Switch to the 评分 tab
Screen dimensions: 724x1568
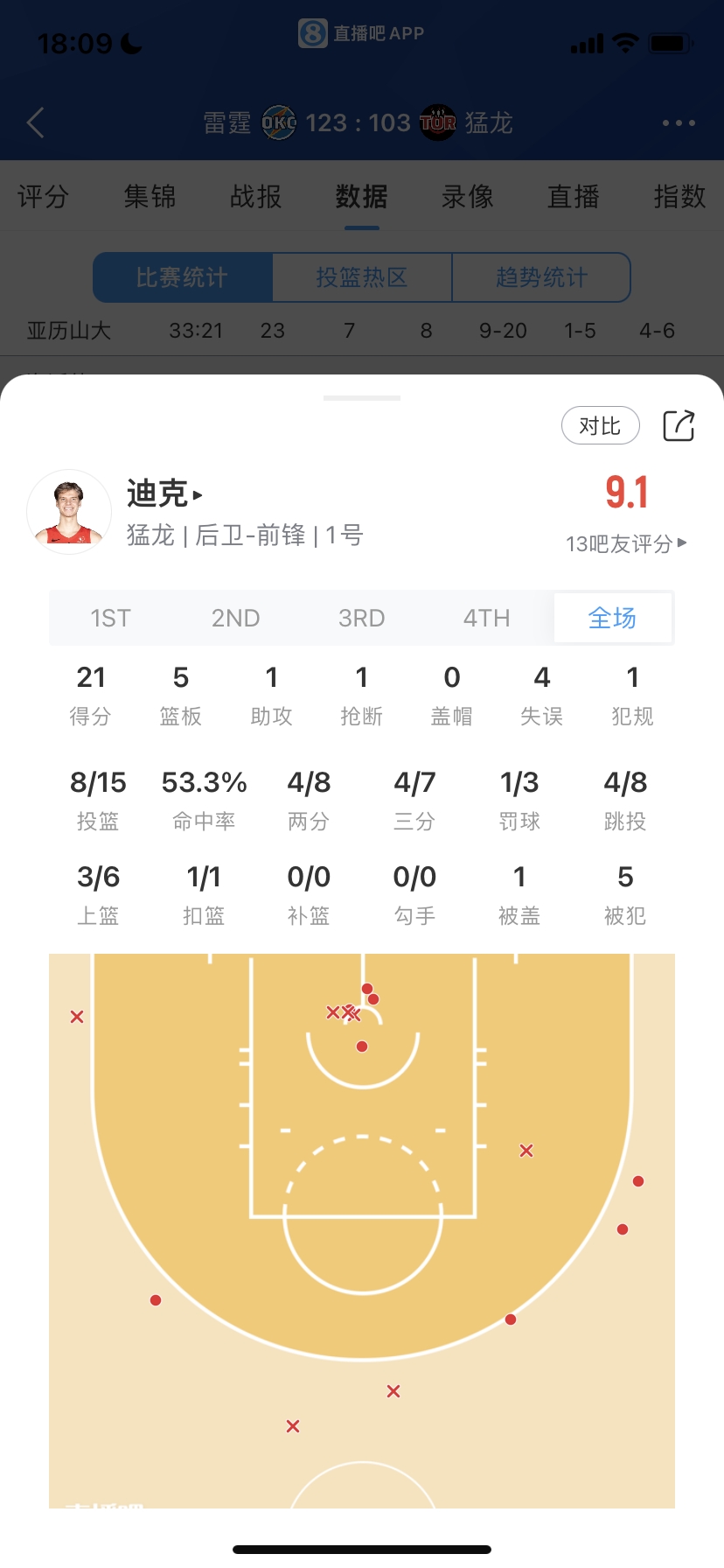[x=43, y=197]
